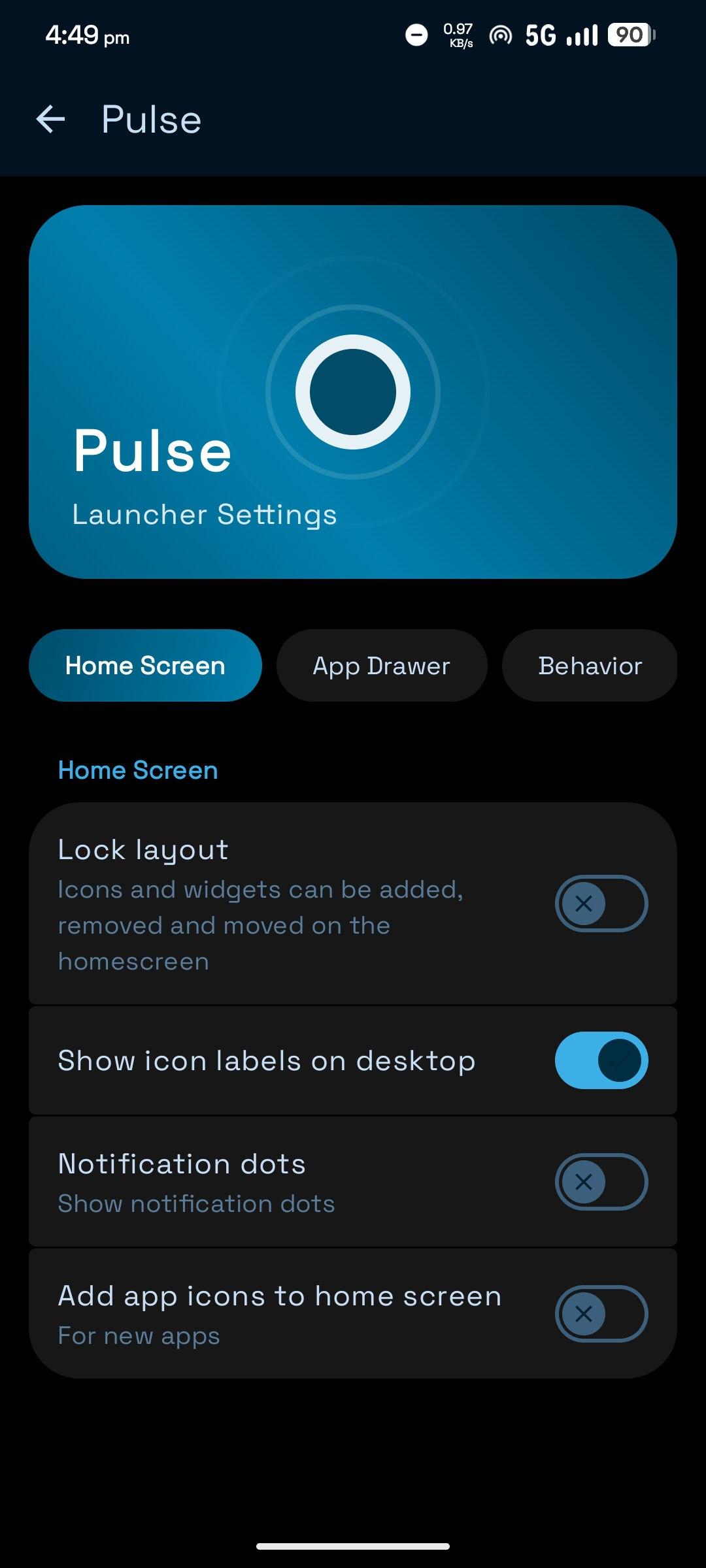Viewport: 706px width, 1568px height.
Task: Switch to the Behavior tab
Action: point(590,666)
